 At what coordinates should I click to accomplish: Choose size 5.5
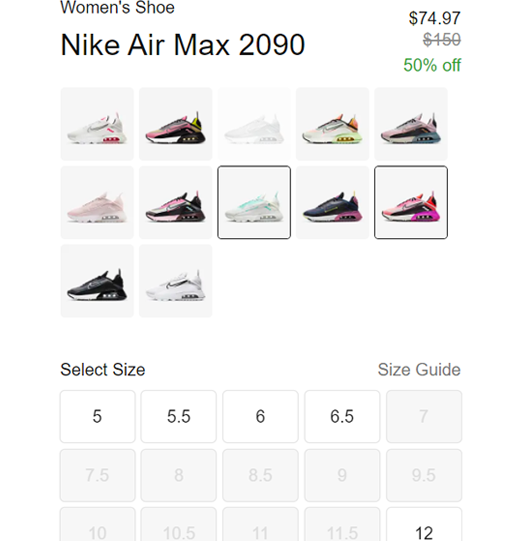179,416
